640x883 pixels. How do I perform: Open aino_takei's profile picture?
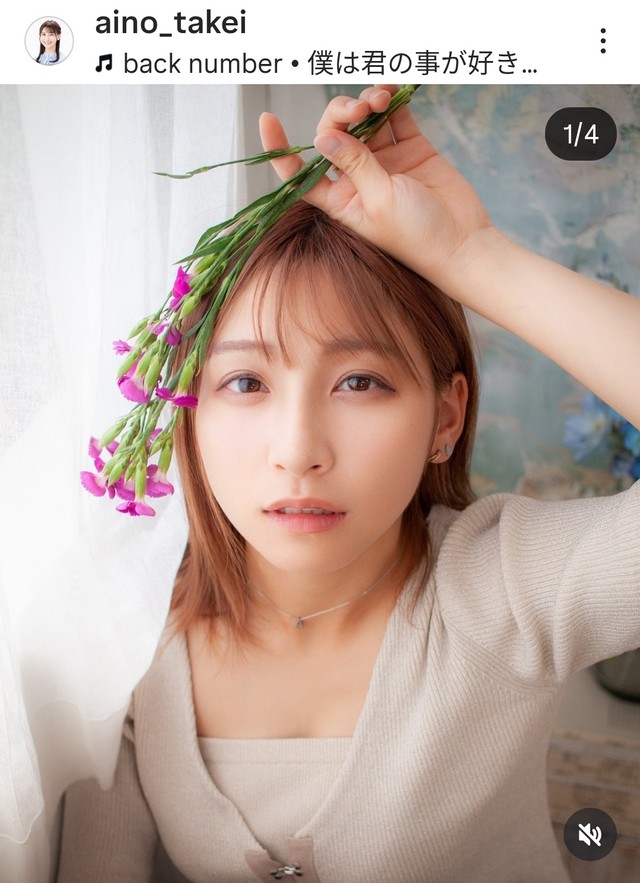[x=48, y=41]
